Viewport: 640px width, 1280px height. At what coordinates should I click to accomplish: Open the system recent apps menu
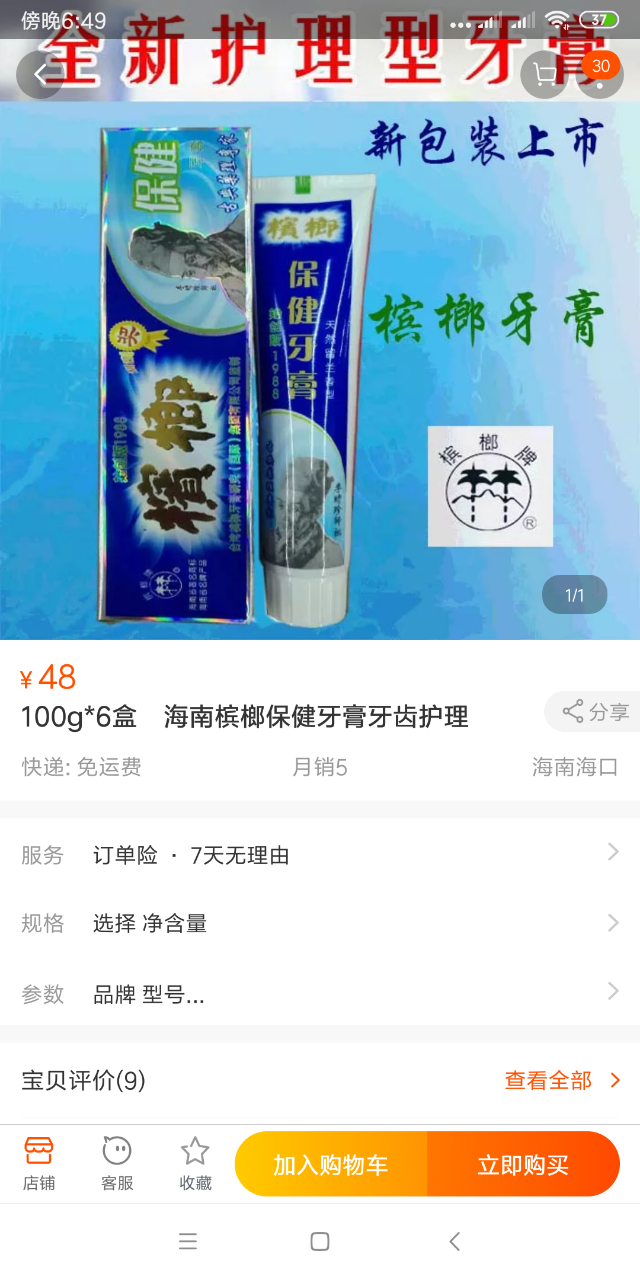tap(187, 1241)
